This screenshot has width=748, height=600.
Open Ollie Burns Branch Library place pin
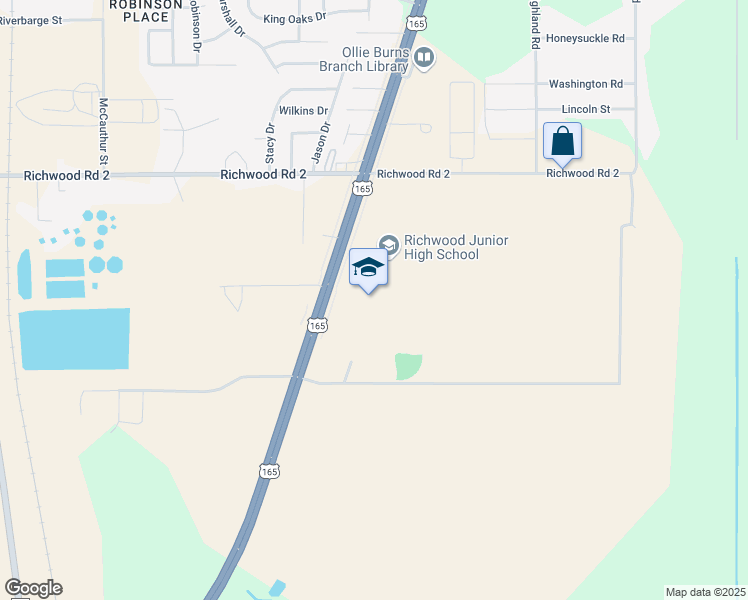coord(424,58)
